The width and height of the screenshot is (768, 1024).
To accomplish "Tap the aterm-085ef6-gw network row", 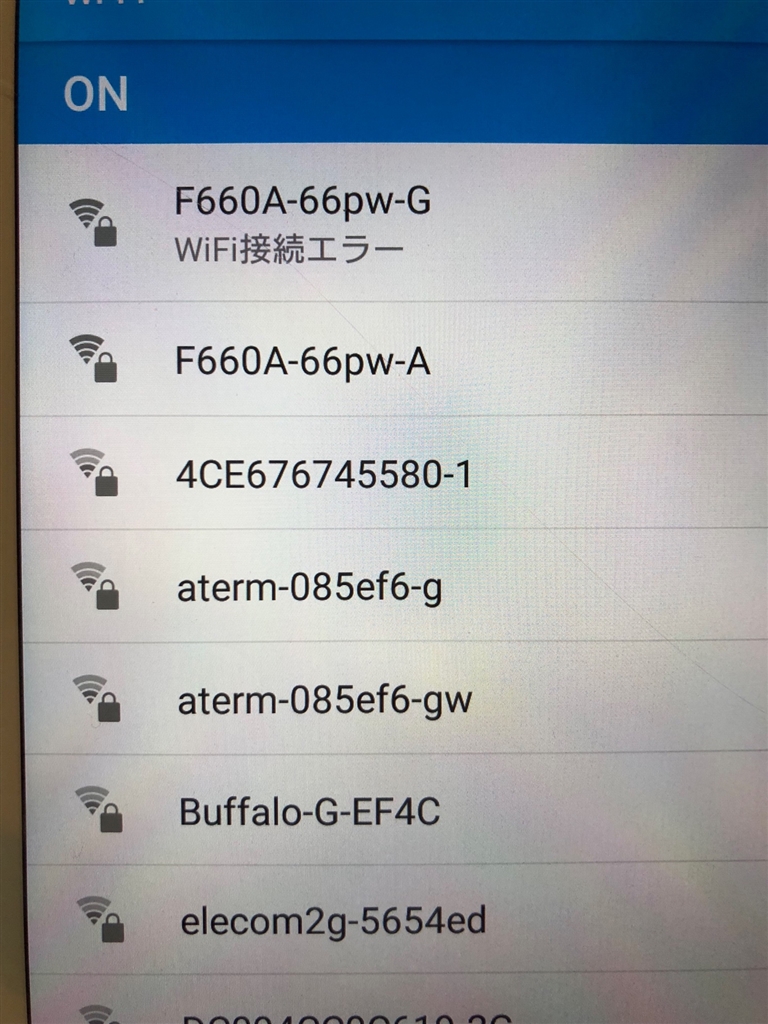I will (324, 702).
